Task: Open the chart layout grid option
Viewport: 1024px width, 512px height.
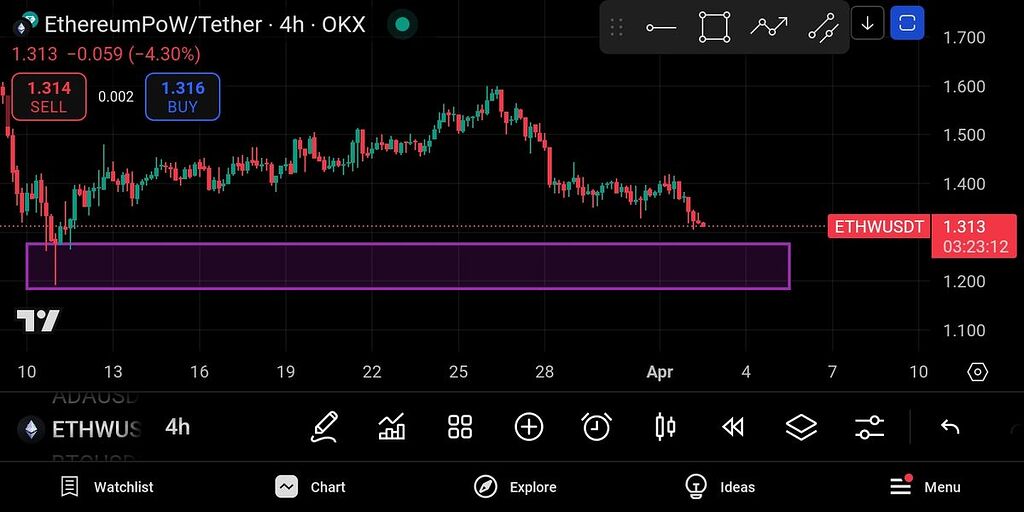Action: pos(460,427)
